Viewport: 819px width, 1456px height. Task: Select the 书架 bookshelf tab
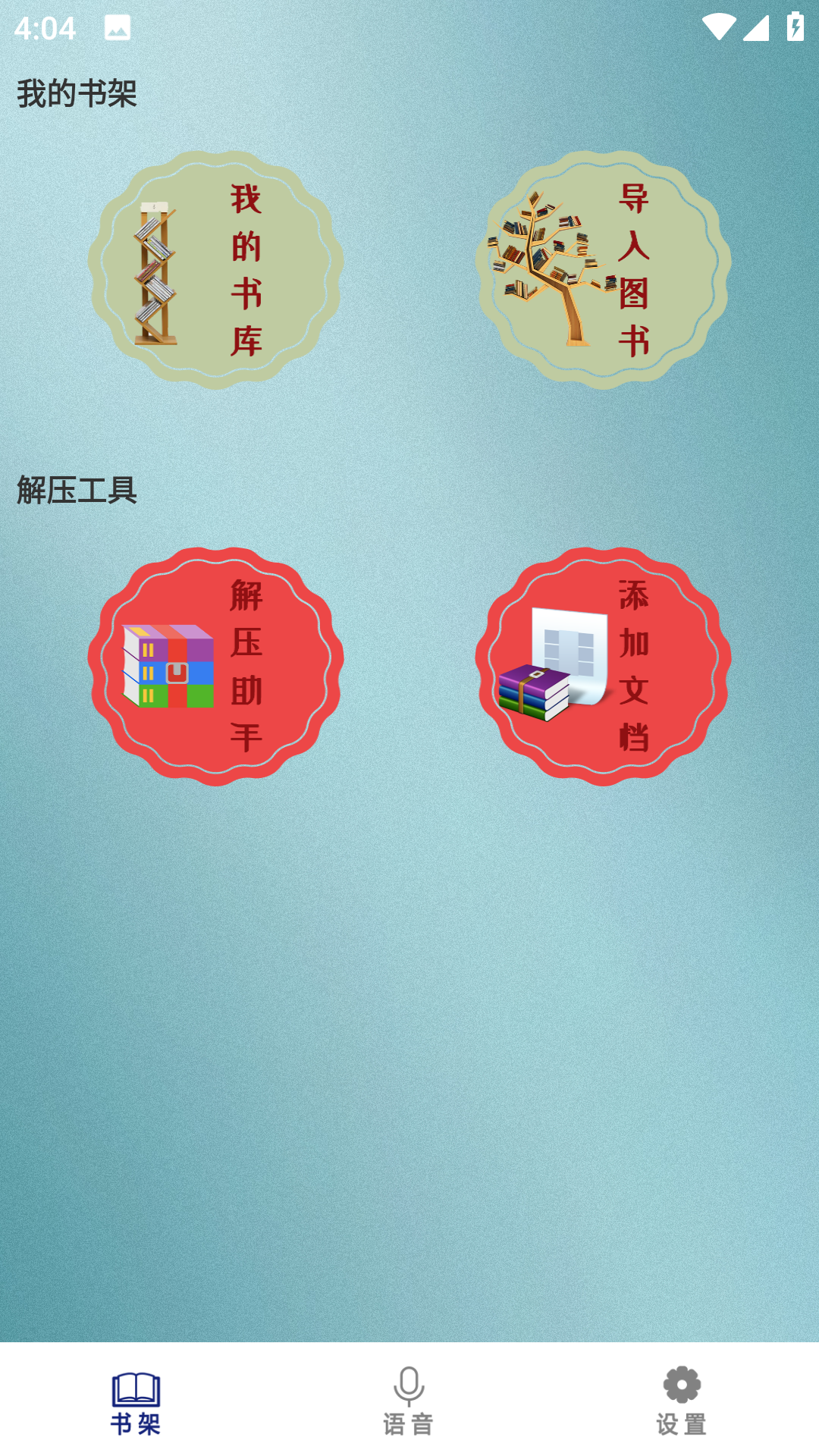point(136,1401)
